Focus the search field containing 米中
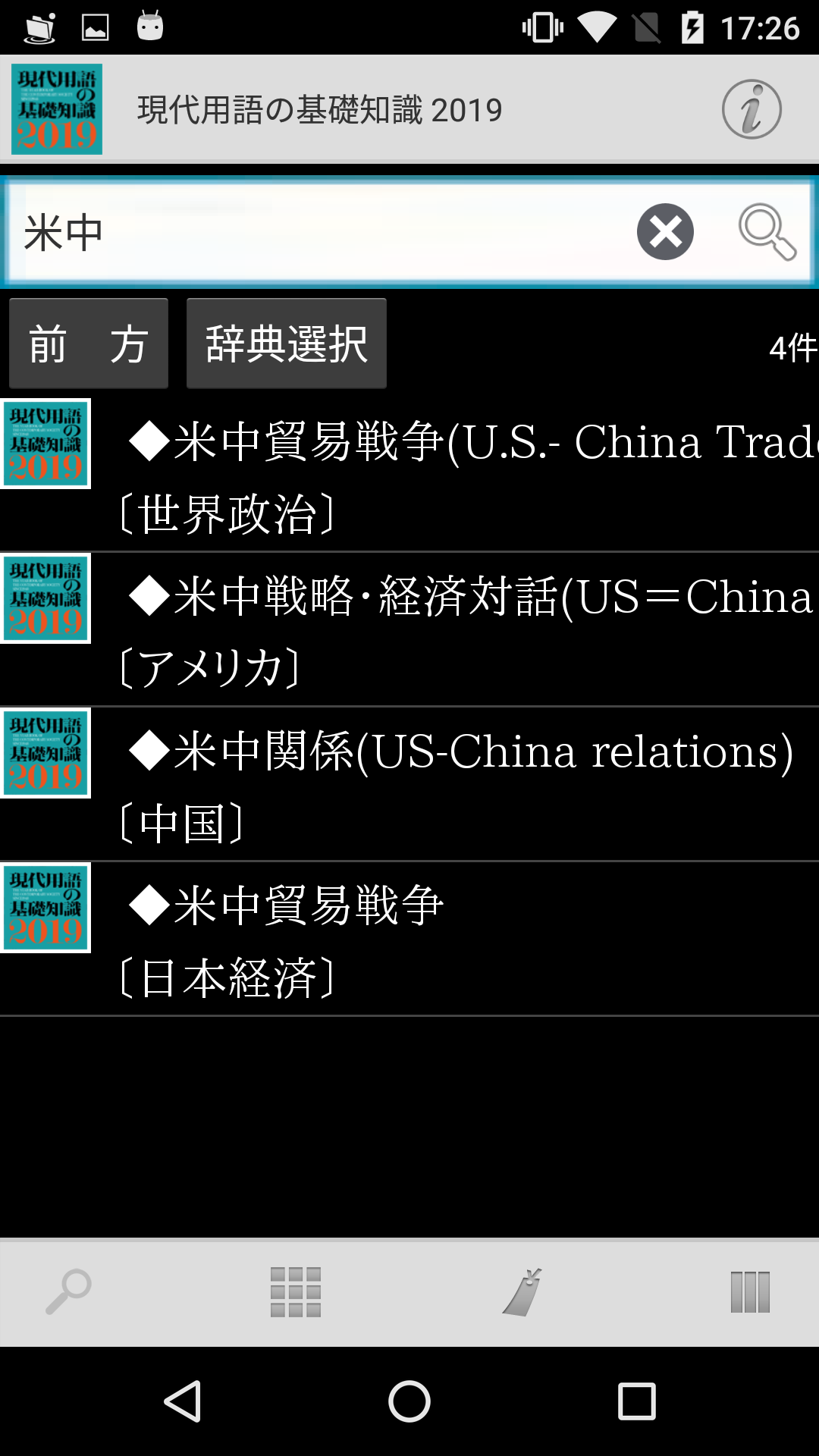 pyautogui.click(x=318, y=232)
